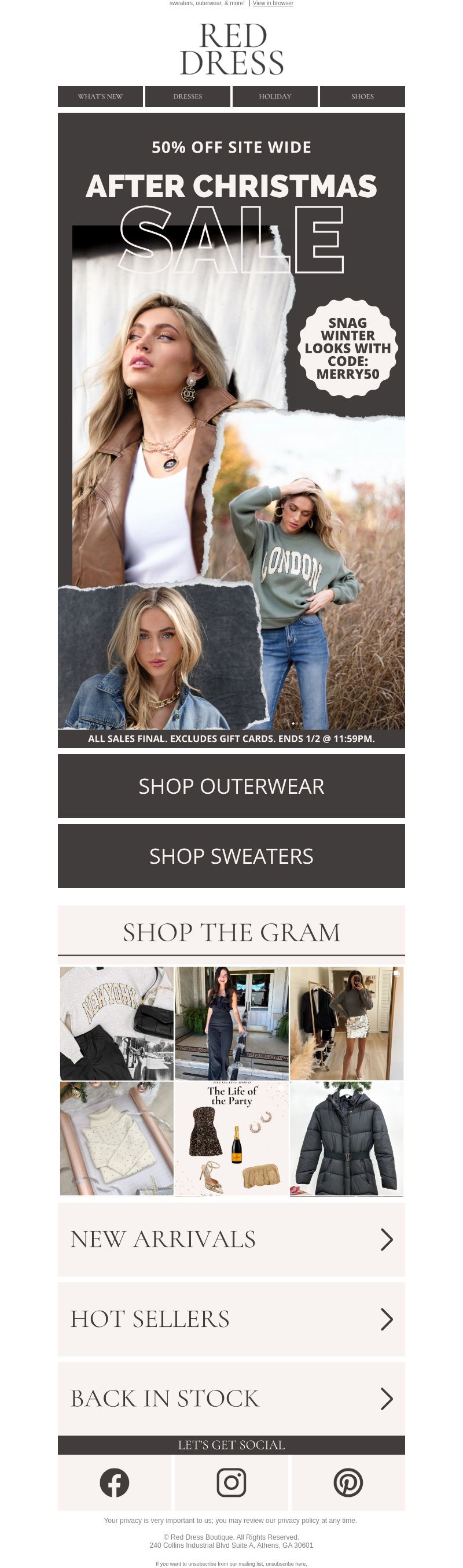Browse the Shoes category

(x=362, y=96)
